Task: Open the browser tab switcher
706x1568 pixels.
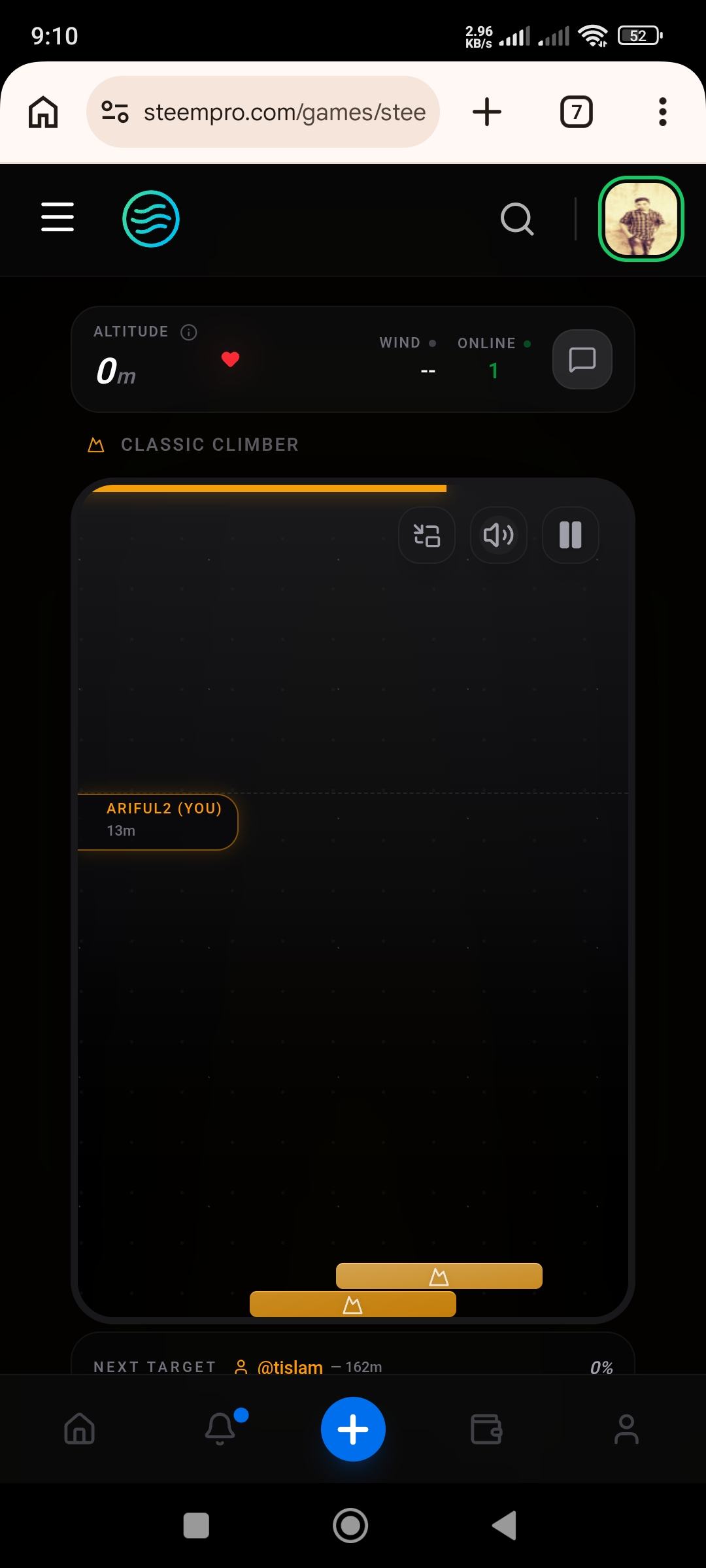Action: pos(577,112)
